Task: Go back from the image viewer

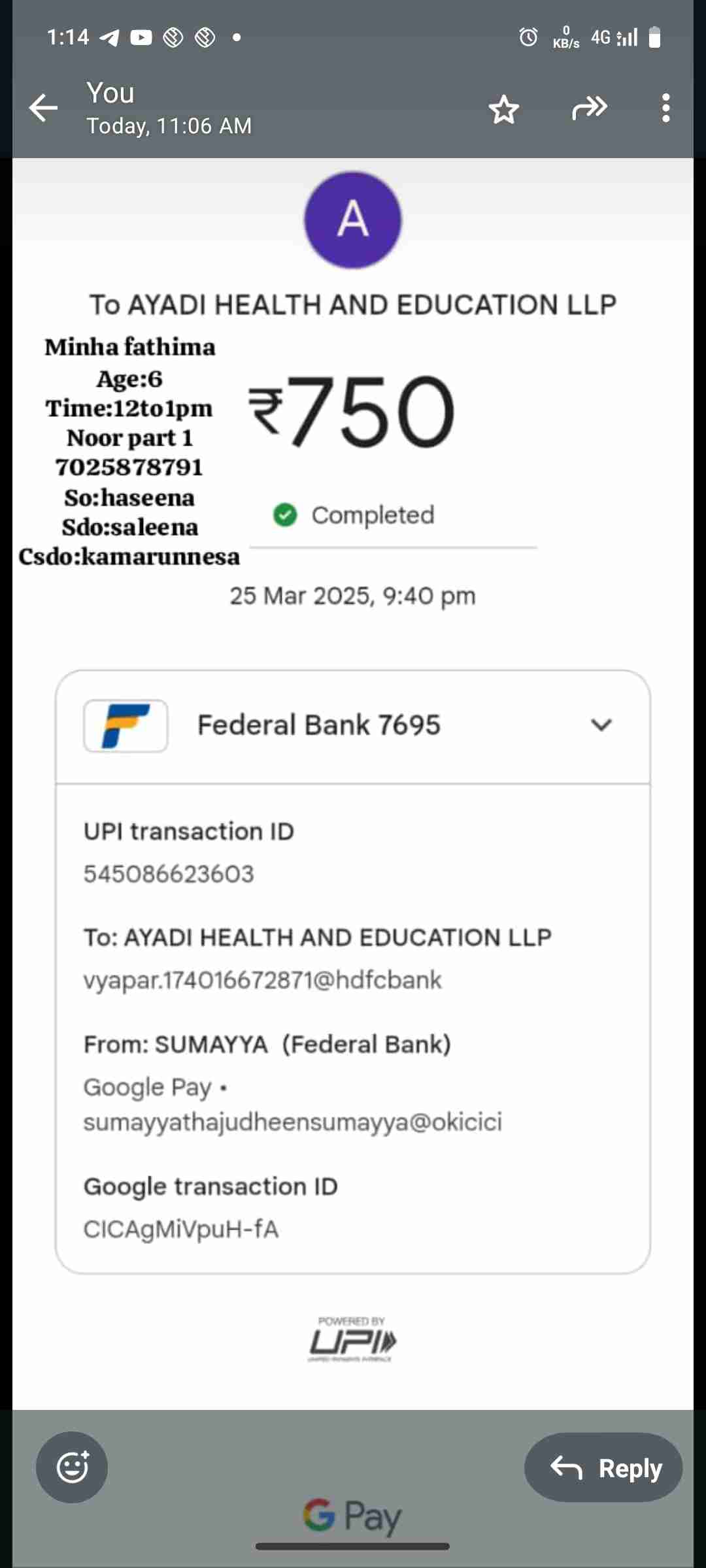Action: [x=43, y=108]
